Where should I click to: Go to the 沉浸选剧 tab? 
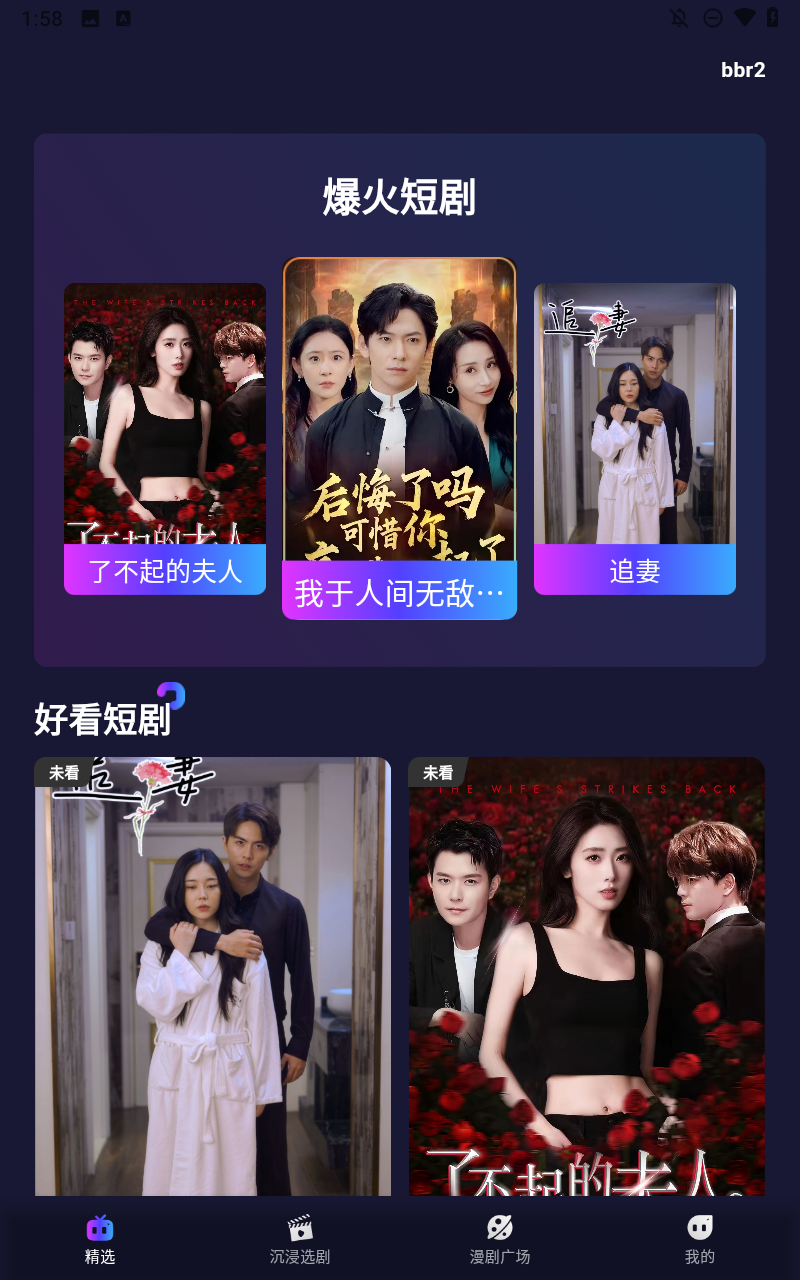pyautogui.click(x=300, y=1240)
